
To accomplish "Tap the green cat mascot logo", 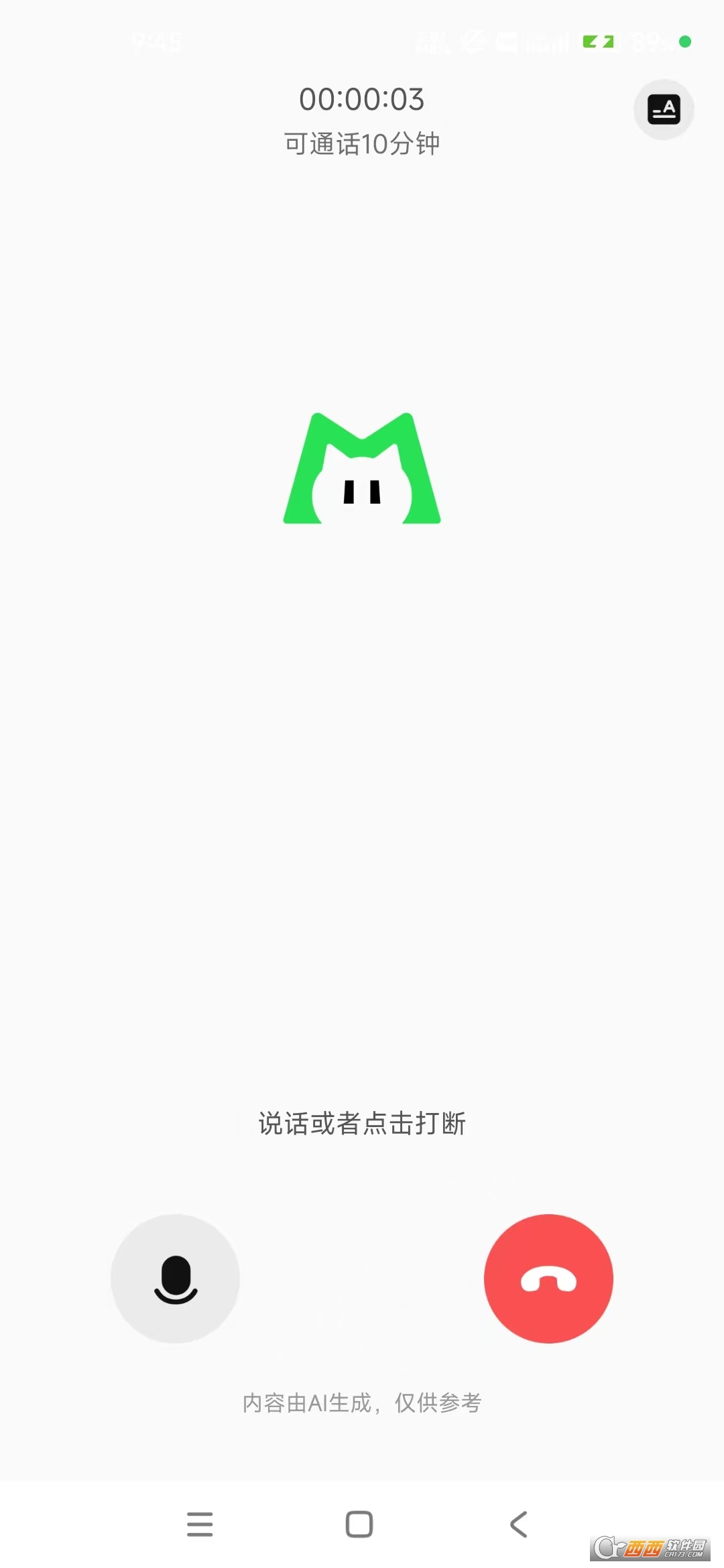I will pos(362,469).
